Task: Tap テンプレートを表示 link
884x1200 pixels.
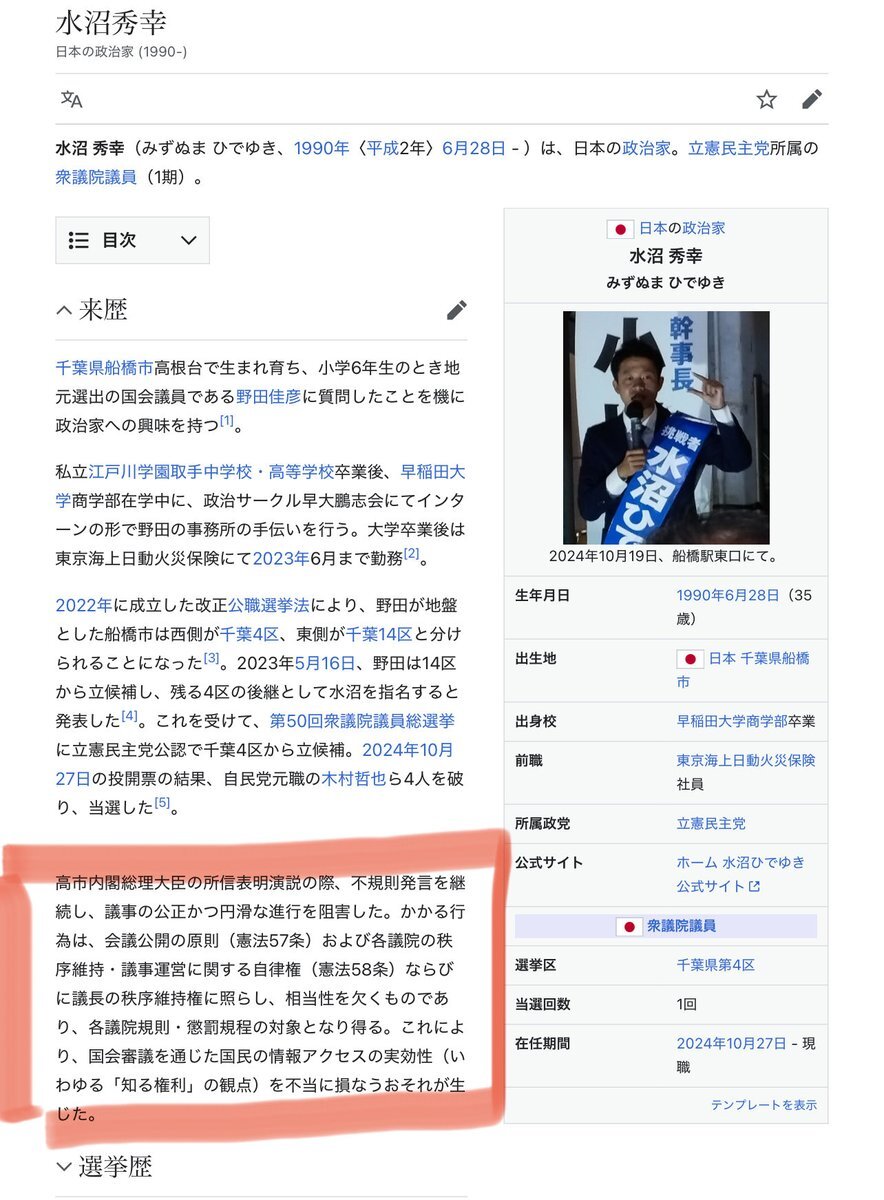Action: point(763,1105)
